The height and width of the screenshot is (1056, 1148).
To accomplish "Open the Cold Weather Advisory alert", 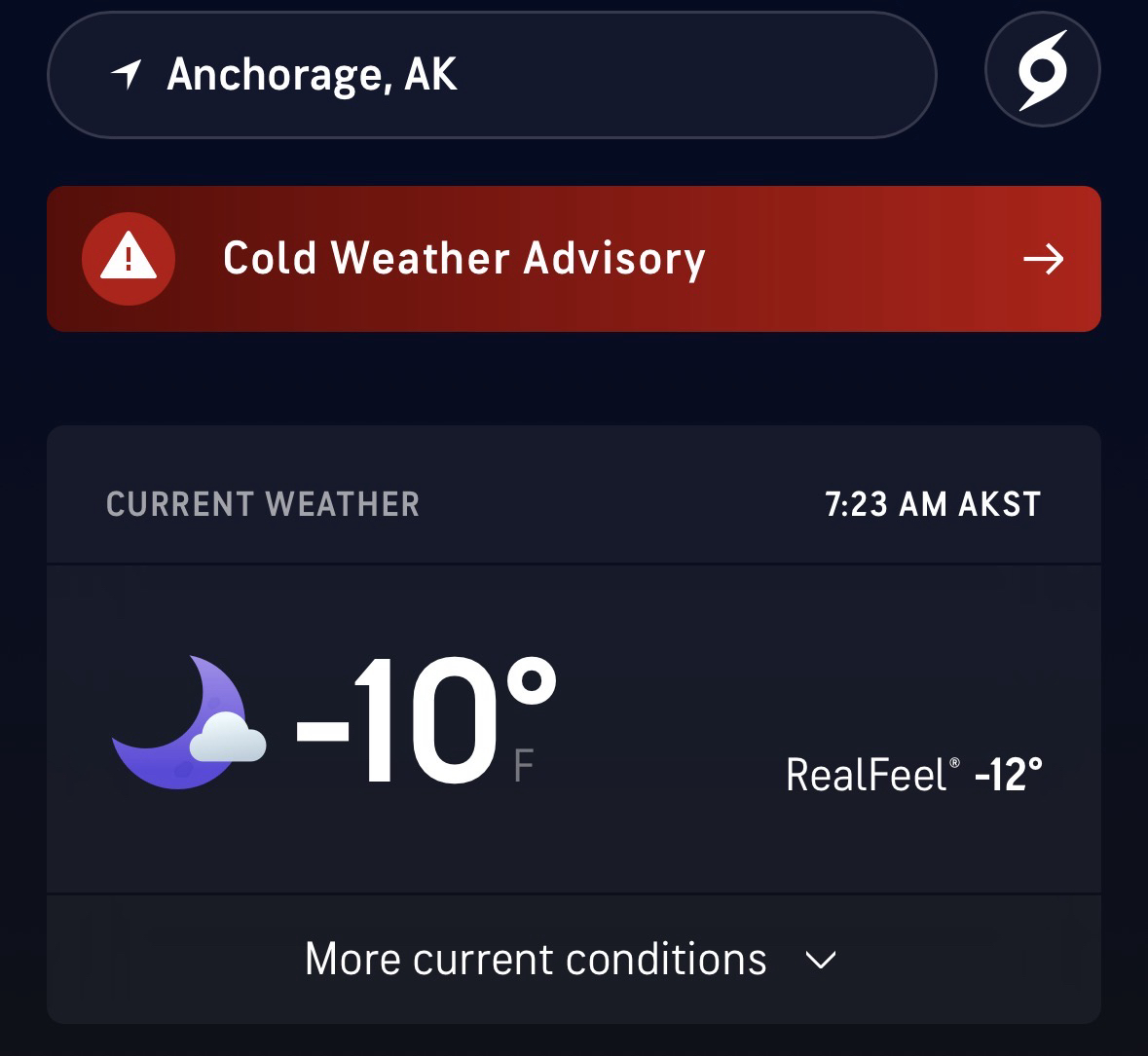I will (x=574, y=259).
